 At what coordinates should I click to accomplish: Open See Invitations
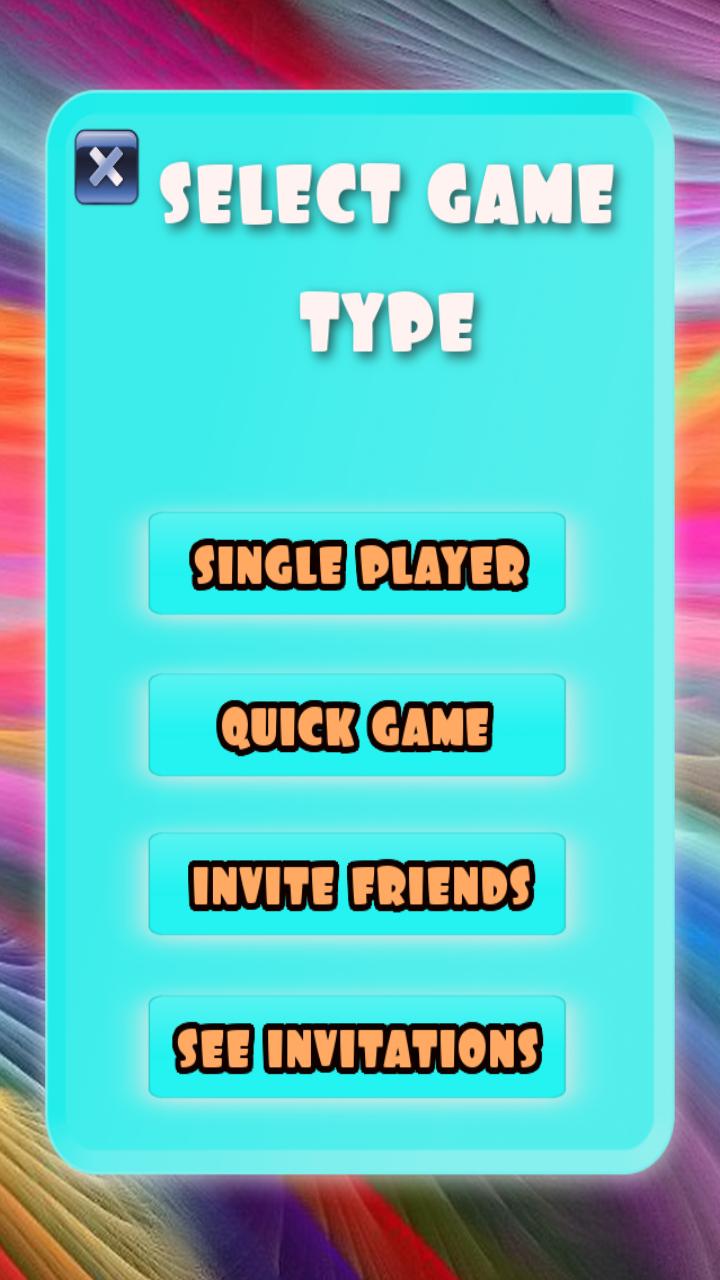pyautogui.click(x=357, y=1047)
